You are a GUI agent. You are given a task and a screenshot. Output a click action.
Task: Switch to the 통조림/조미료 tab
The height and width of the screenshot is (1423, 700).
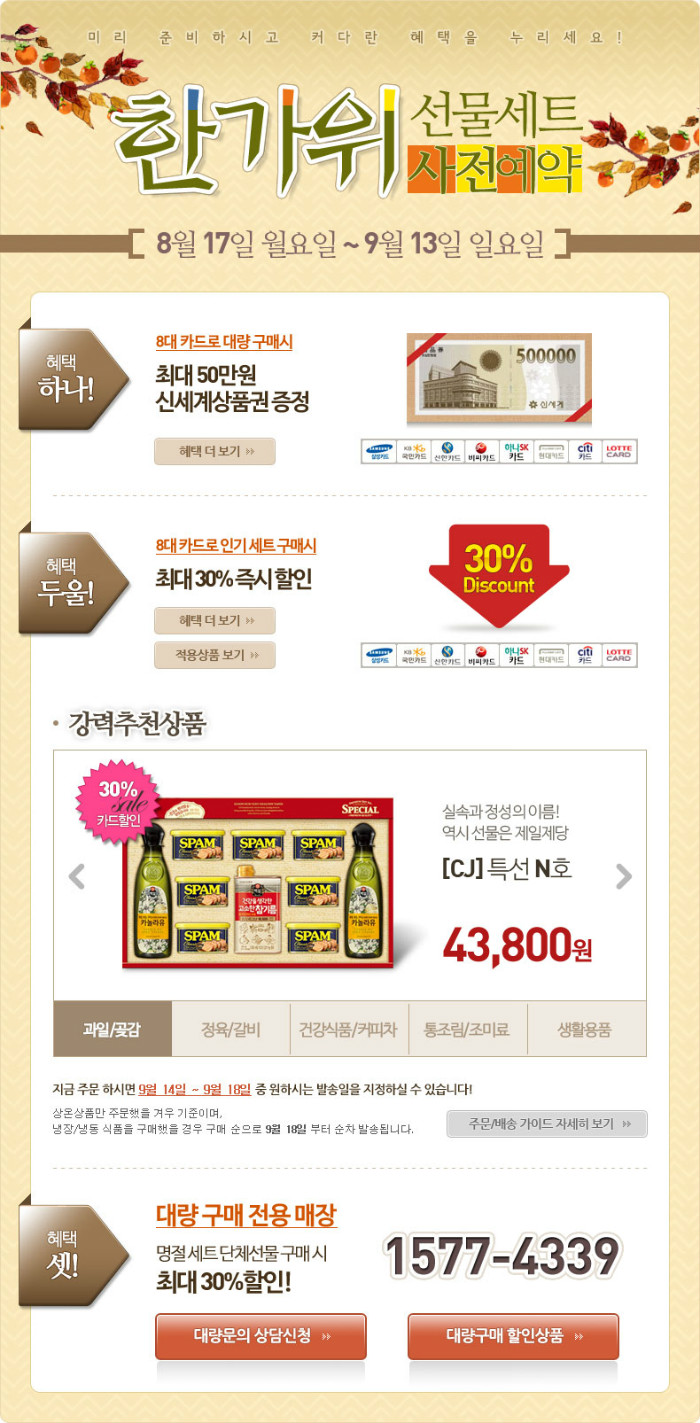coord(467,1029)
